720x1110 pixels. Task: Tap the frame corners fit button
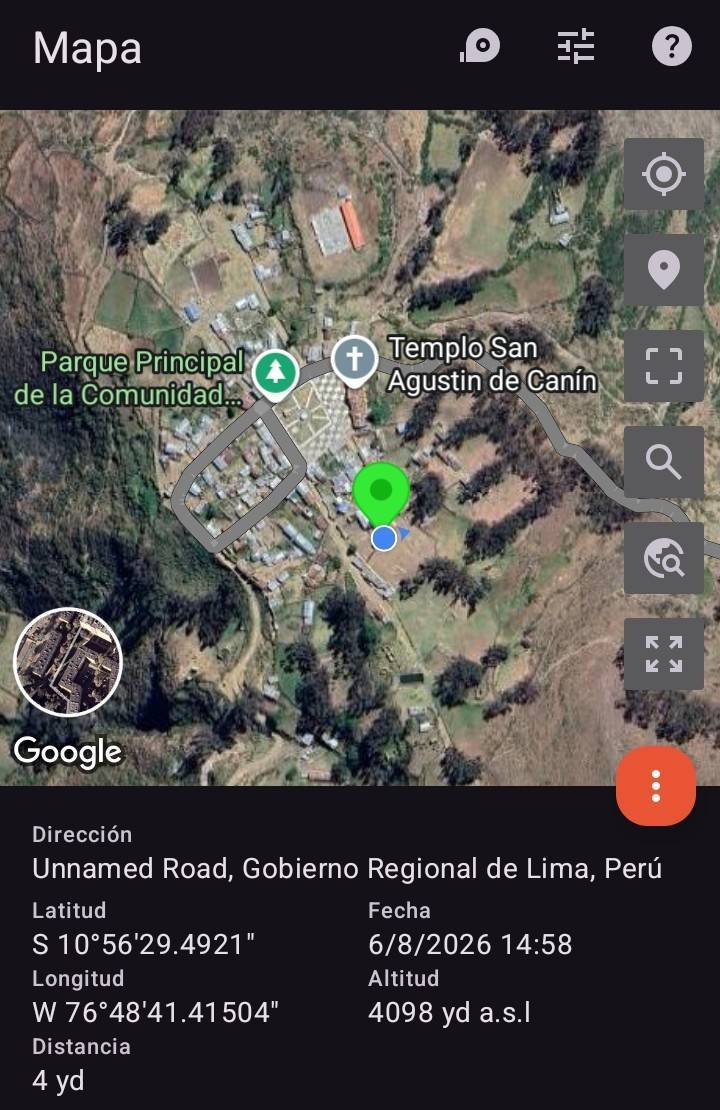[663, 366]
